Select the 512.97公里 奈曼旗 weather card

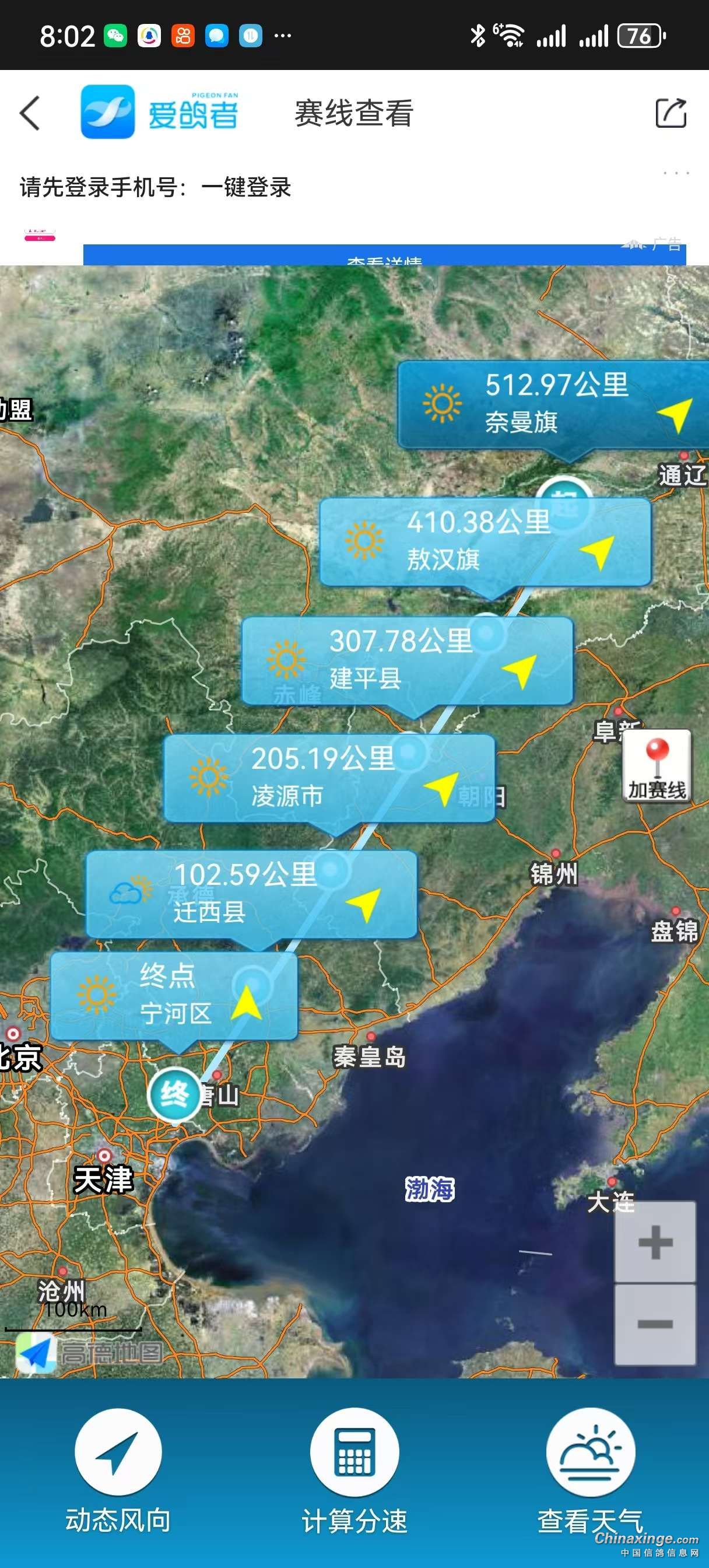552,404
